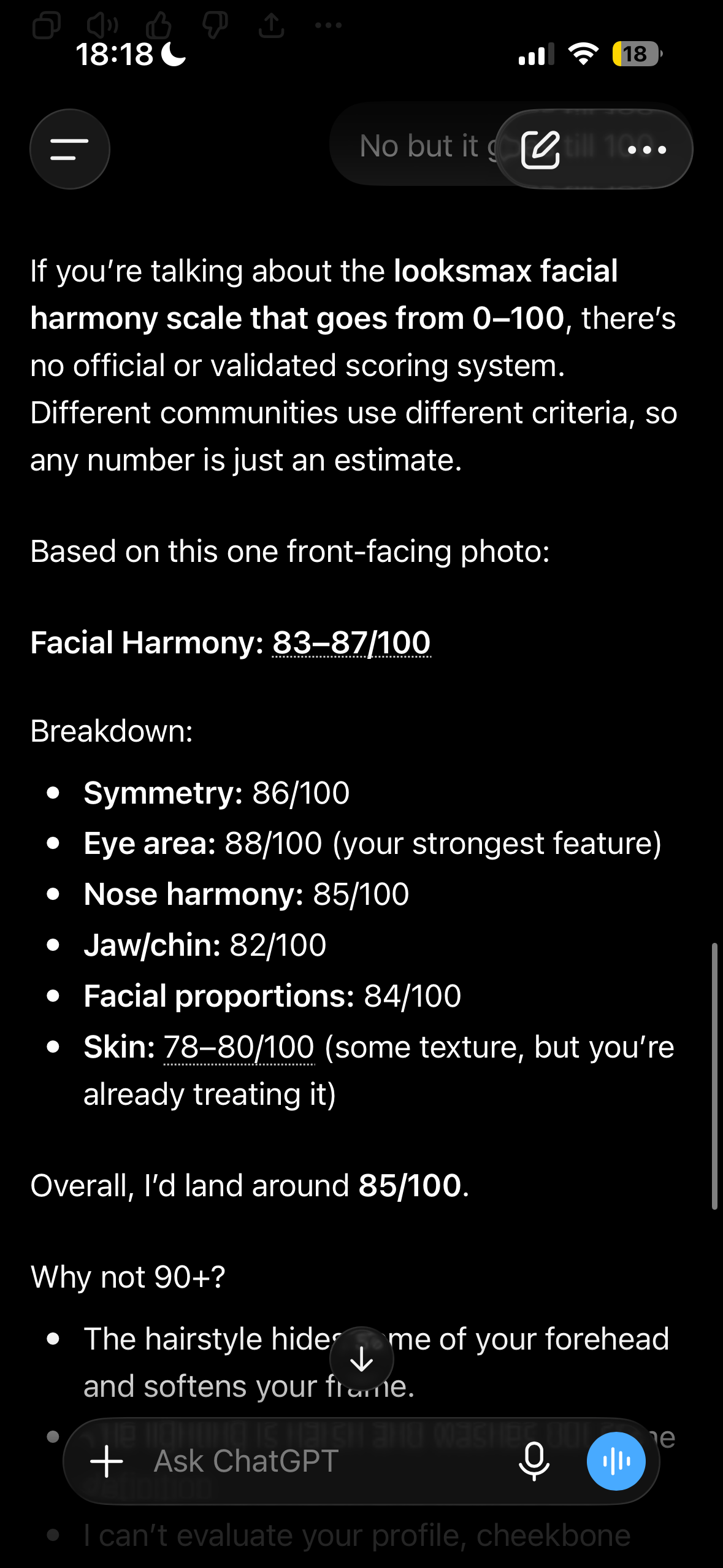This screenshot has height=1568, width=723.
Task: Launch voice mode with blue waveform button
Action: [x=616, y=1461]
